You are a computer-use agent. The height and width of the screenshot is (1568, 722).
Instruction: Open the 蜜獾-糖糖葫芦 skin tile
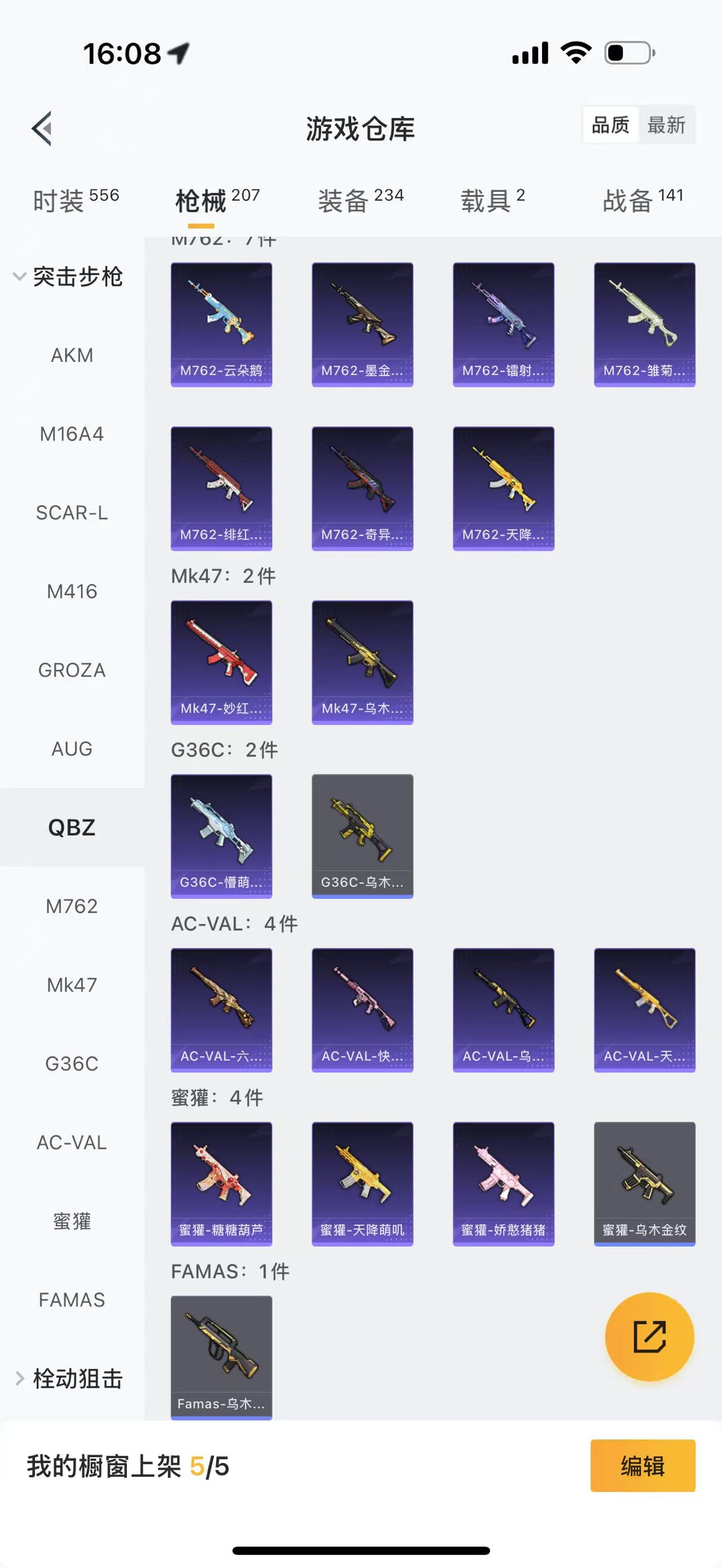tap(221, 1183)
